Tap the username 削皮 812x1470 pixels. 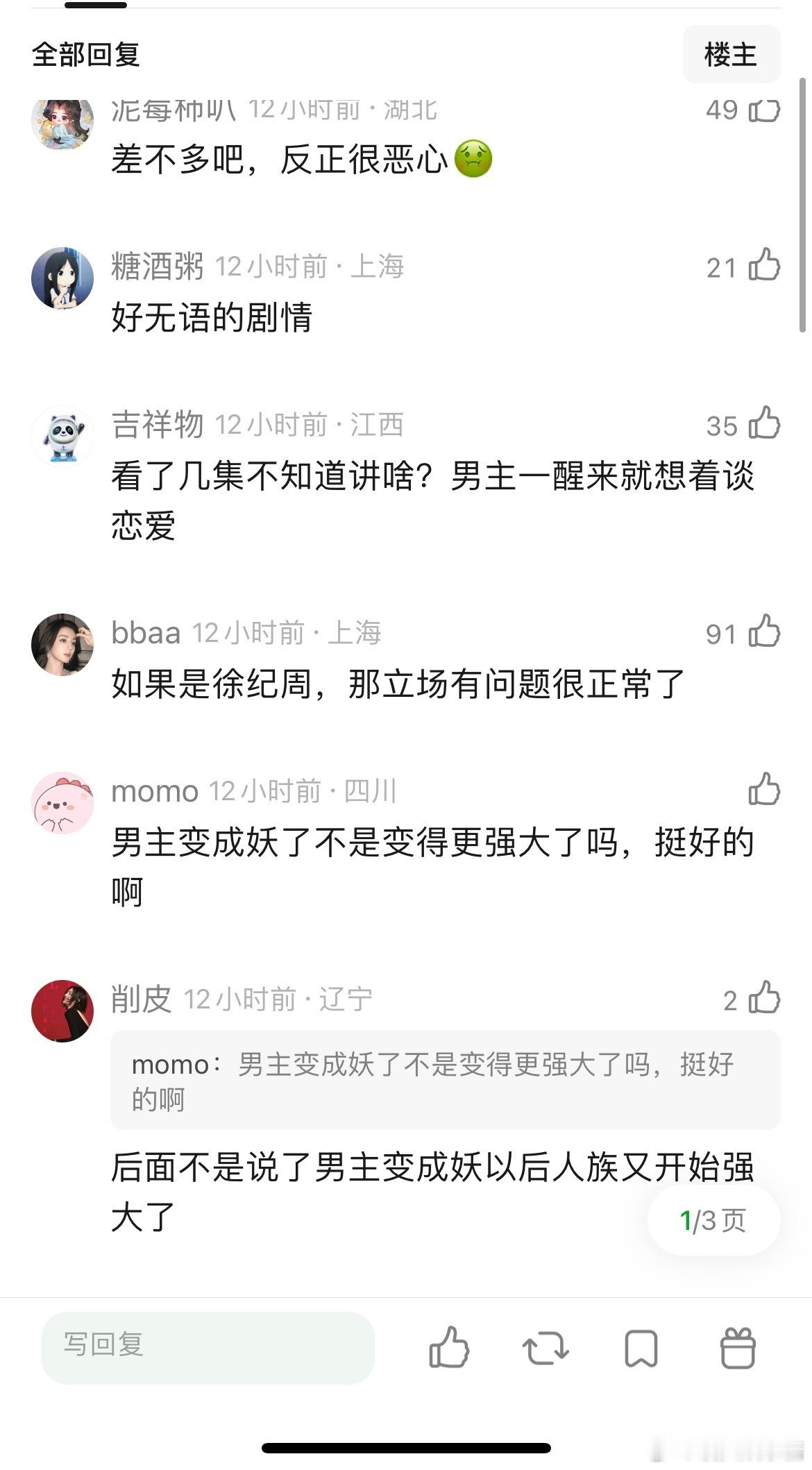pos(142,998)
